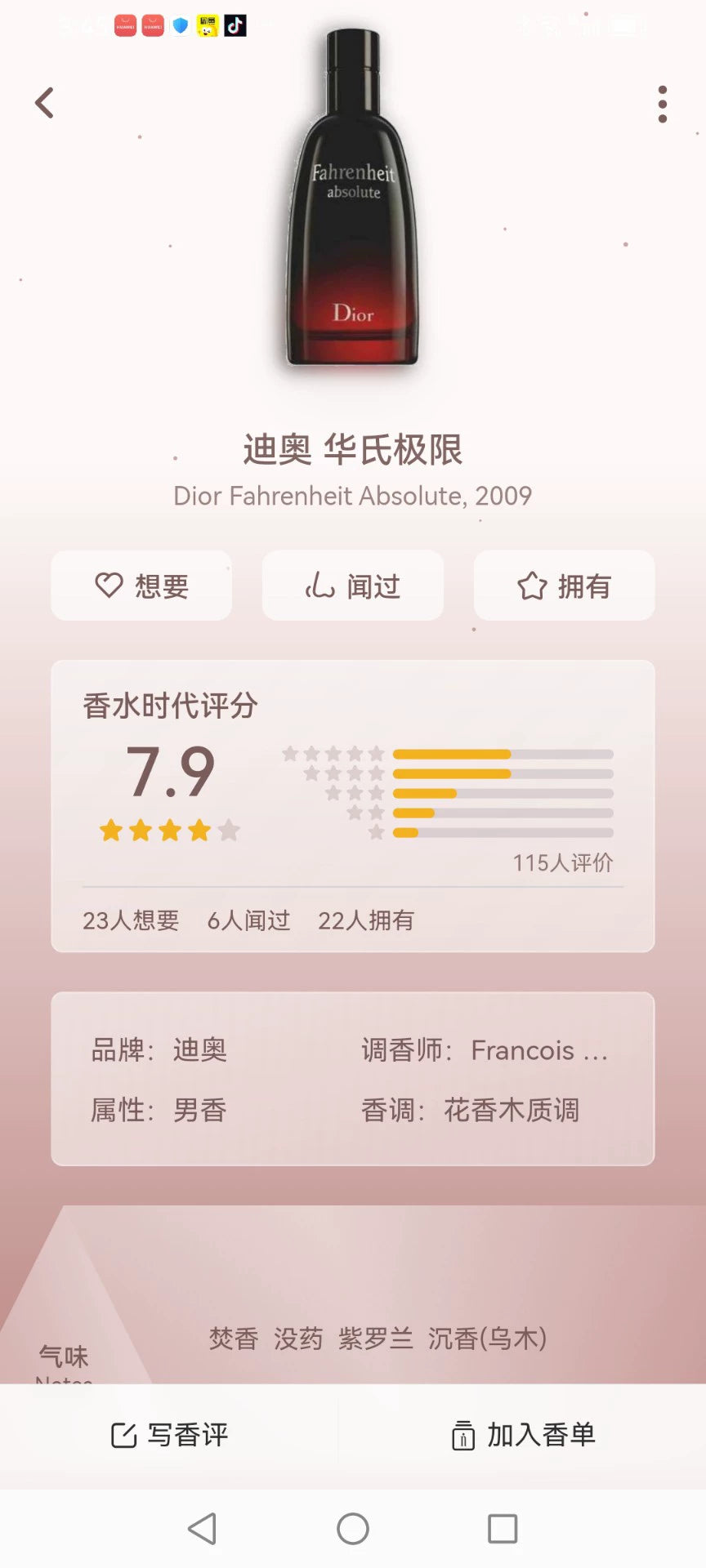
Task: Tap the system home button
Action: click(x=353, y=1529)
